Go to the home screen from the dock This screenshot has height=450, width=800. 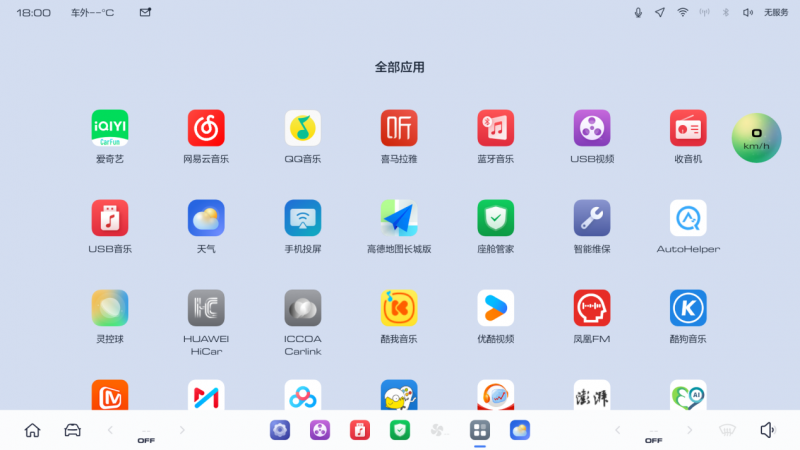tap(32, 430)
